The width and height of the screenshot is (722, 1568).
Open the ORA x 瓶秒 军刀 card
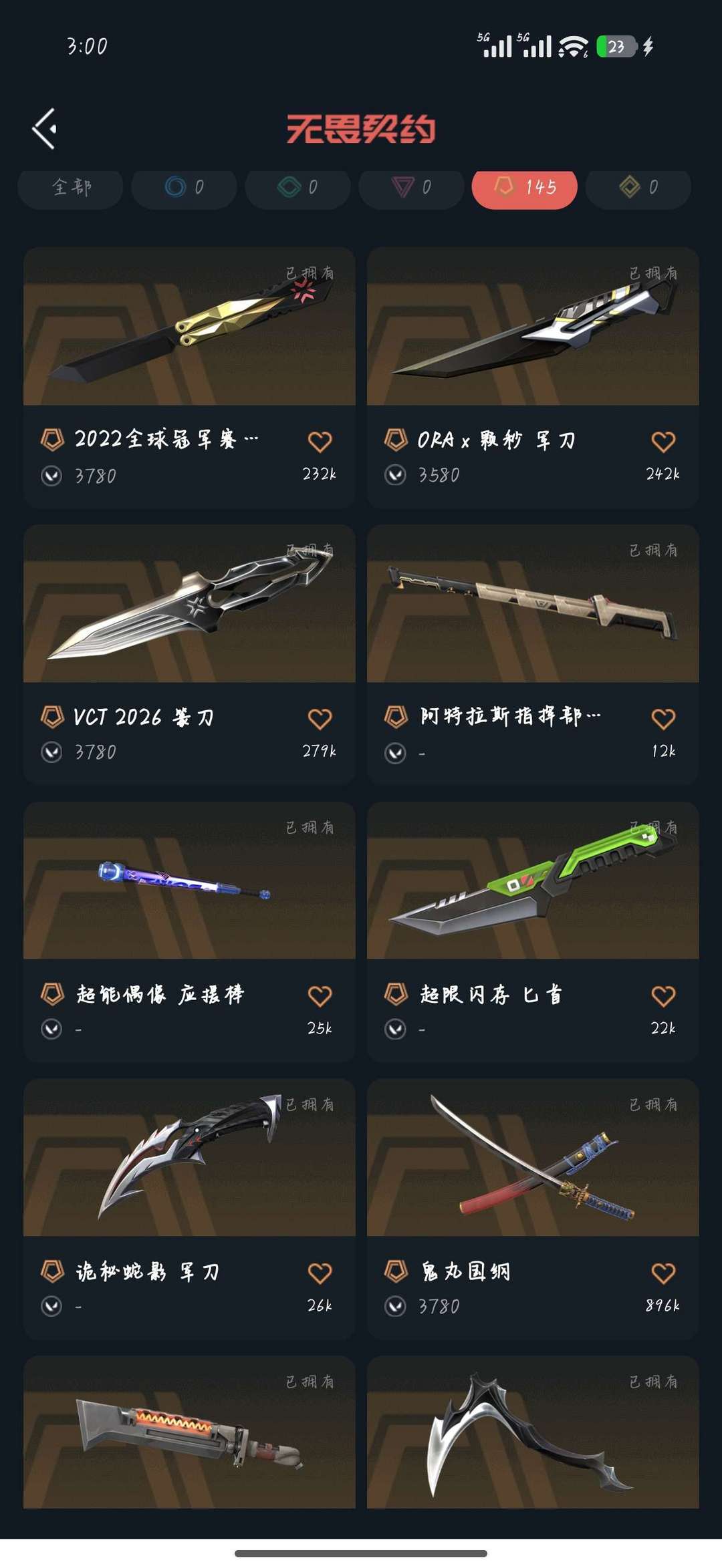click(533, 327)
